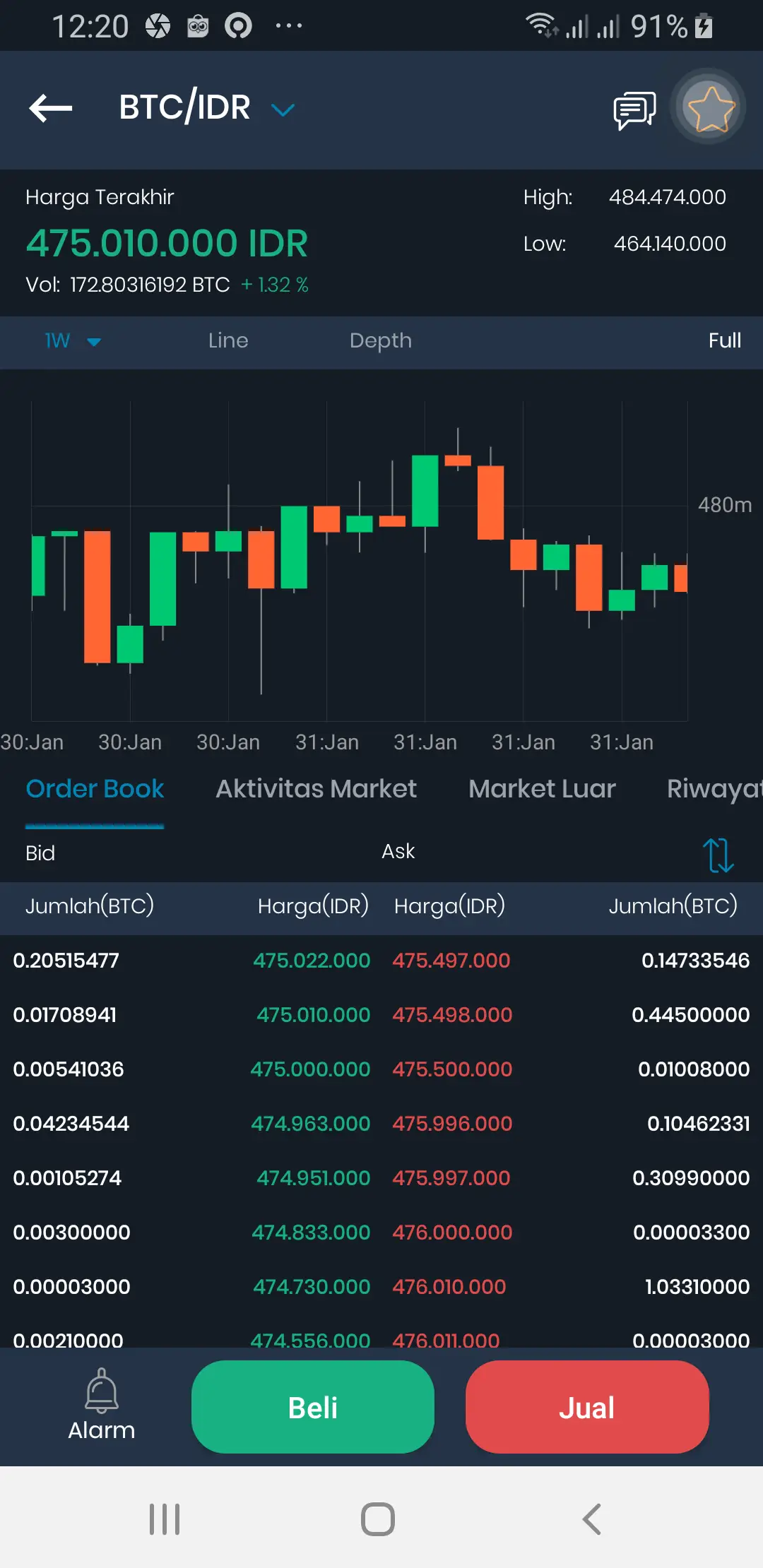
Task: Set a price Alarm
Action: pos(101,1406)
